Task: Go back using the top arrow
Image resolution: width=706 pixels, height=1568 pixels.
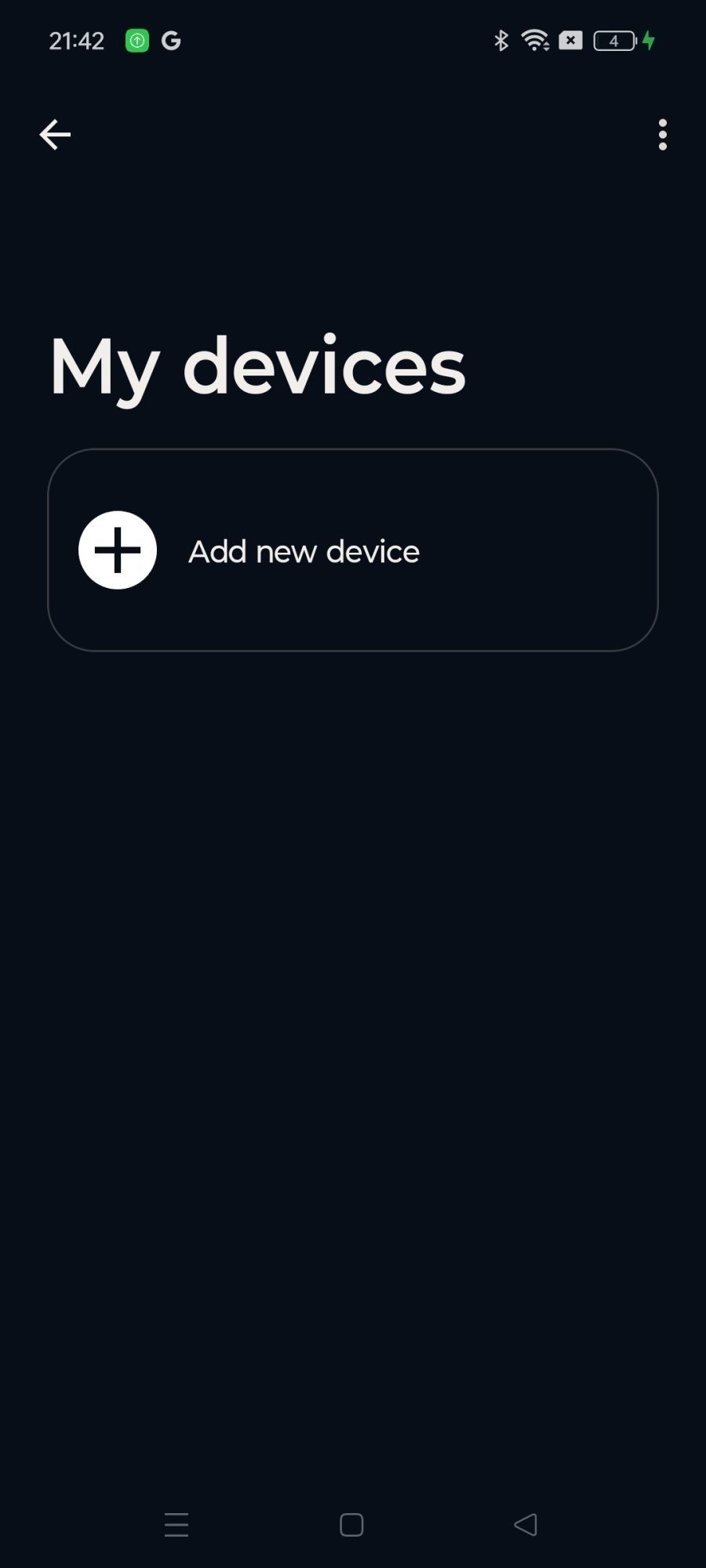Action: click(x=55, y=135)
